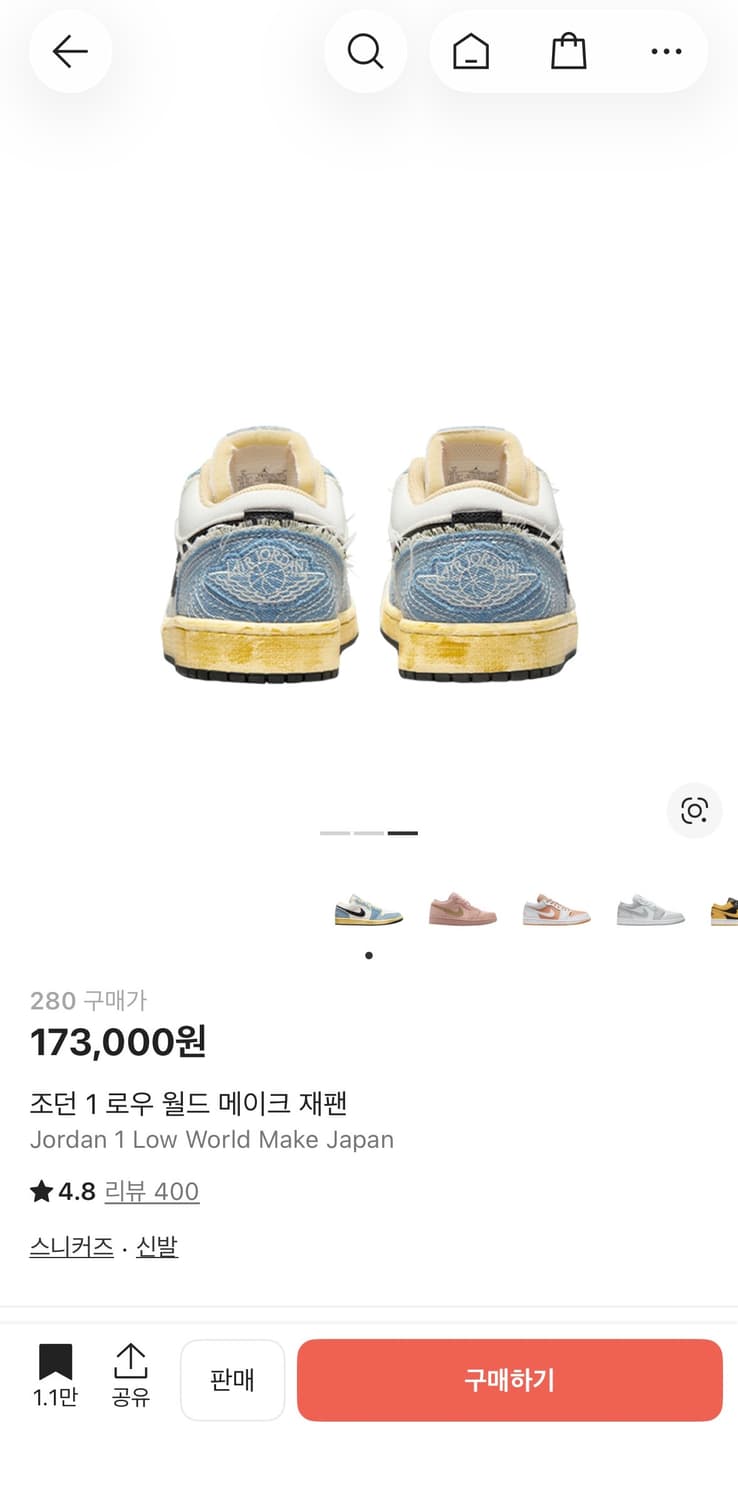This screenshot has height=1500, width=738.
Task: Select the yellow Jordan colorway thumbnail
Action: (727, 910)
